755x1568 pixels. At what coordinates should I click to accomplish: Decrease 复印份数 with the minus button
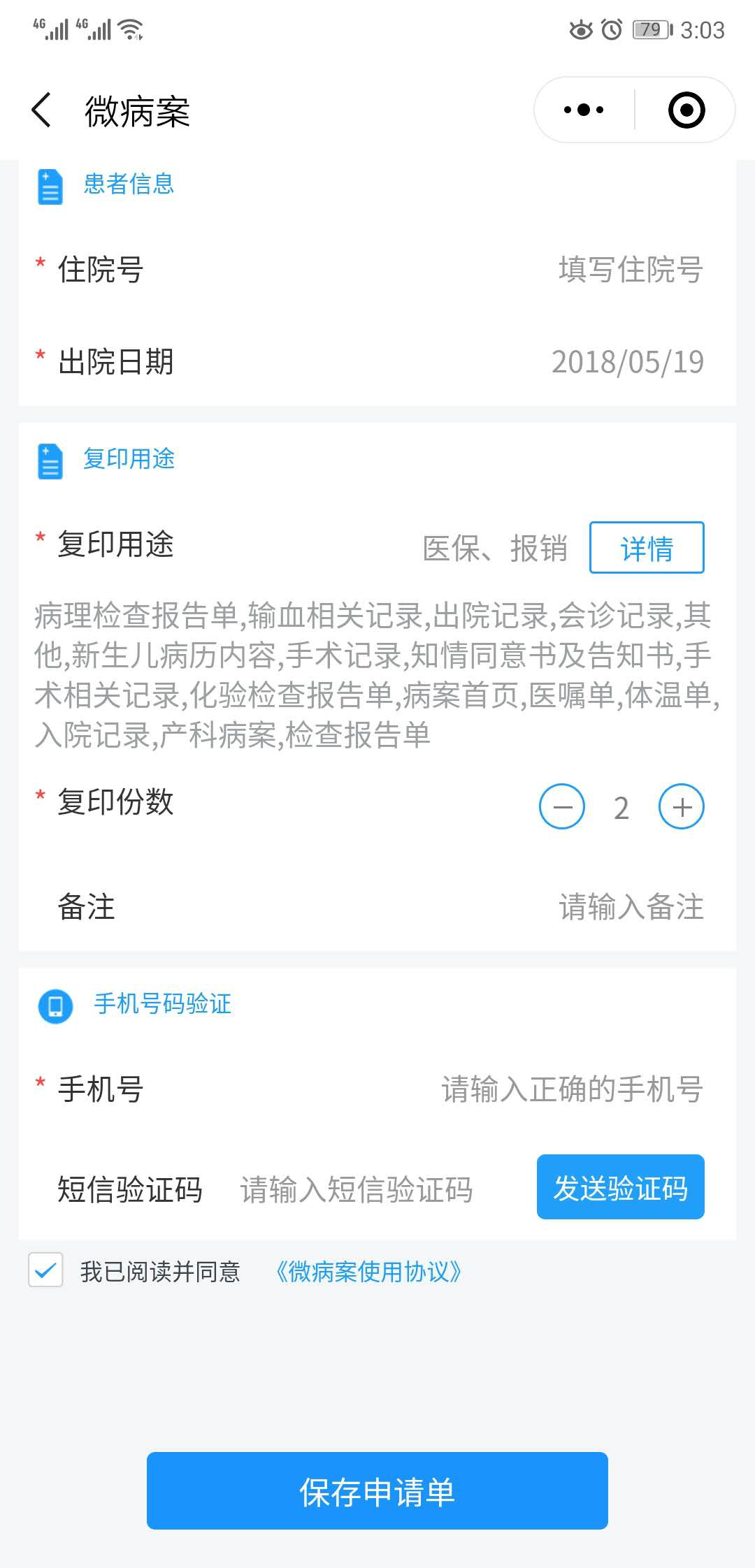[562, 807]
